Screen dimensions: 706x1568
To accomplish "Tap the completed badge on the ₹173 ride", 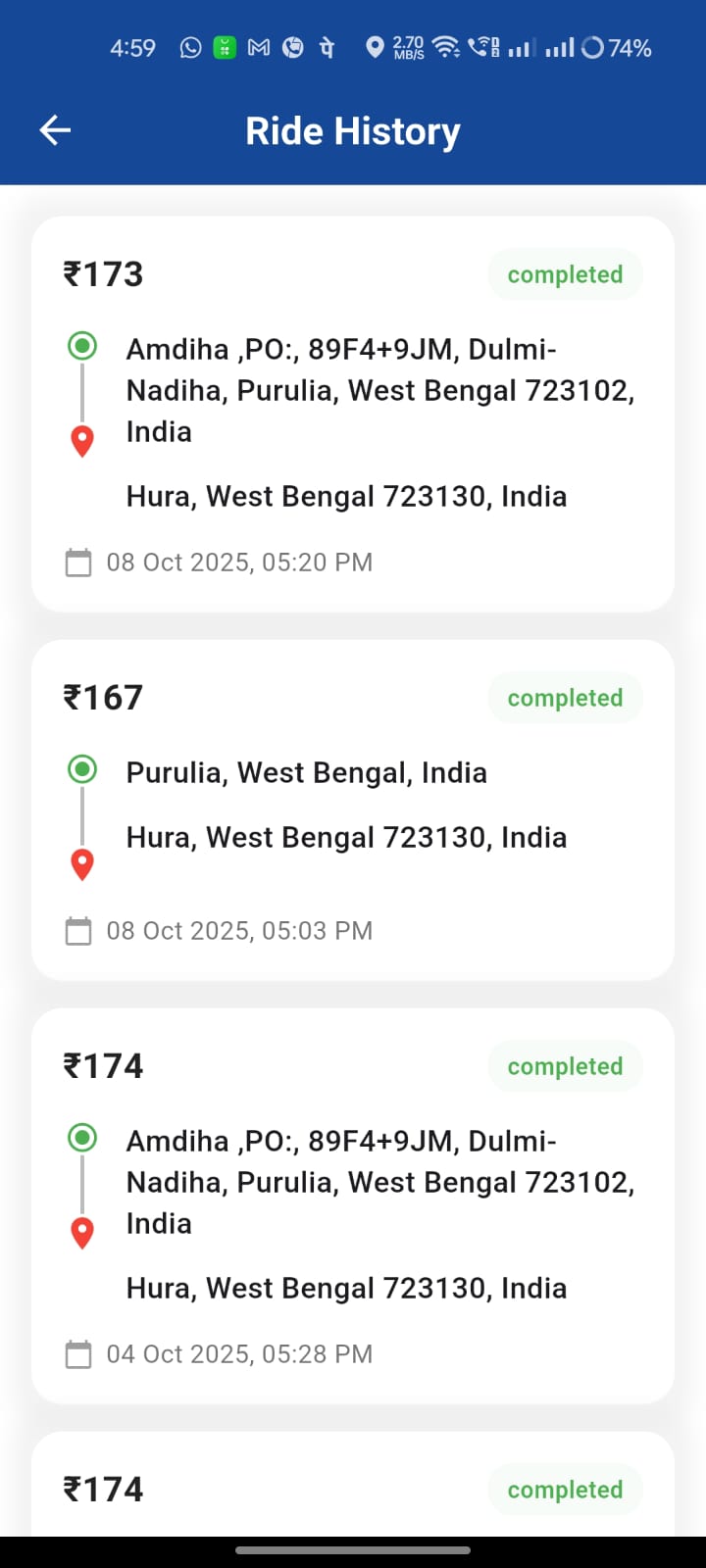I will click(565, 274).
